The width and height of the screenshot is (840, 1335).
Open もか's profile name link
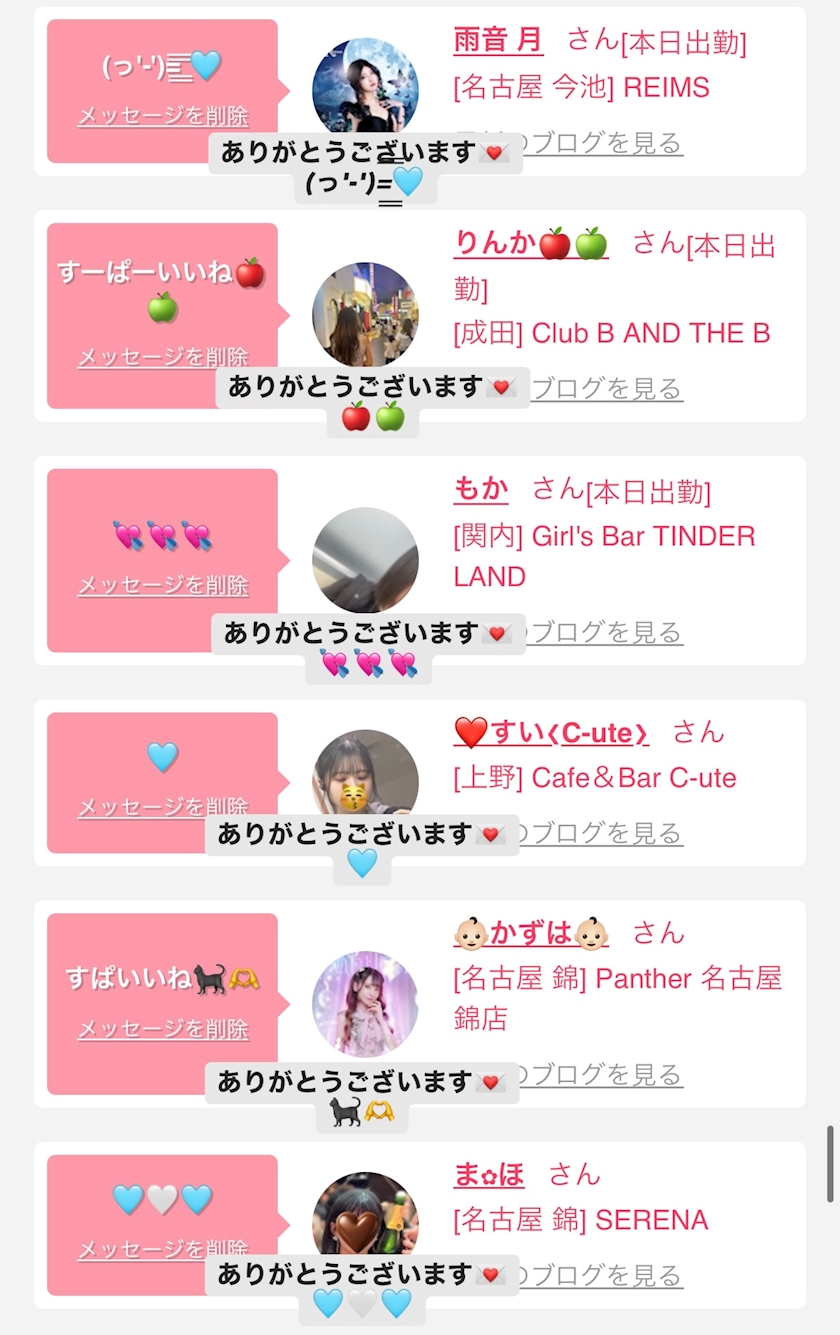click(481, 489)
